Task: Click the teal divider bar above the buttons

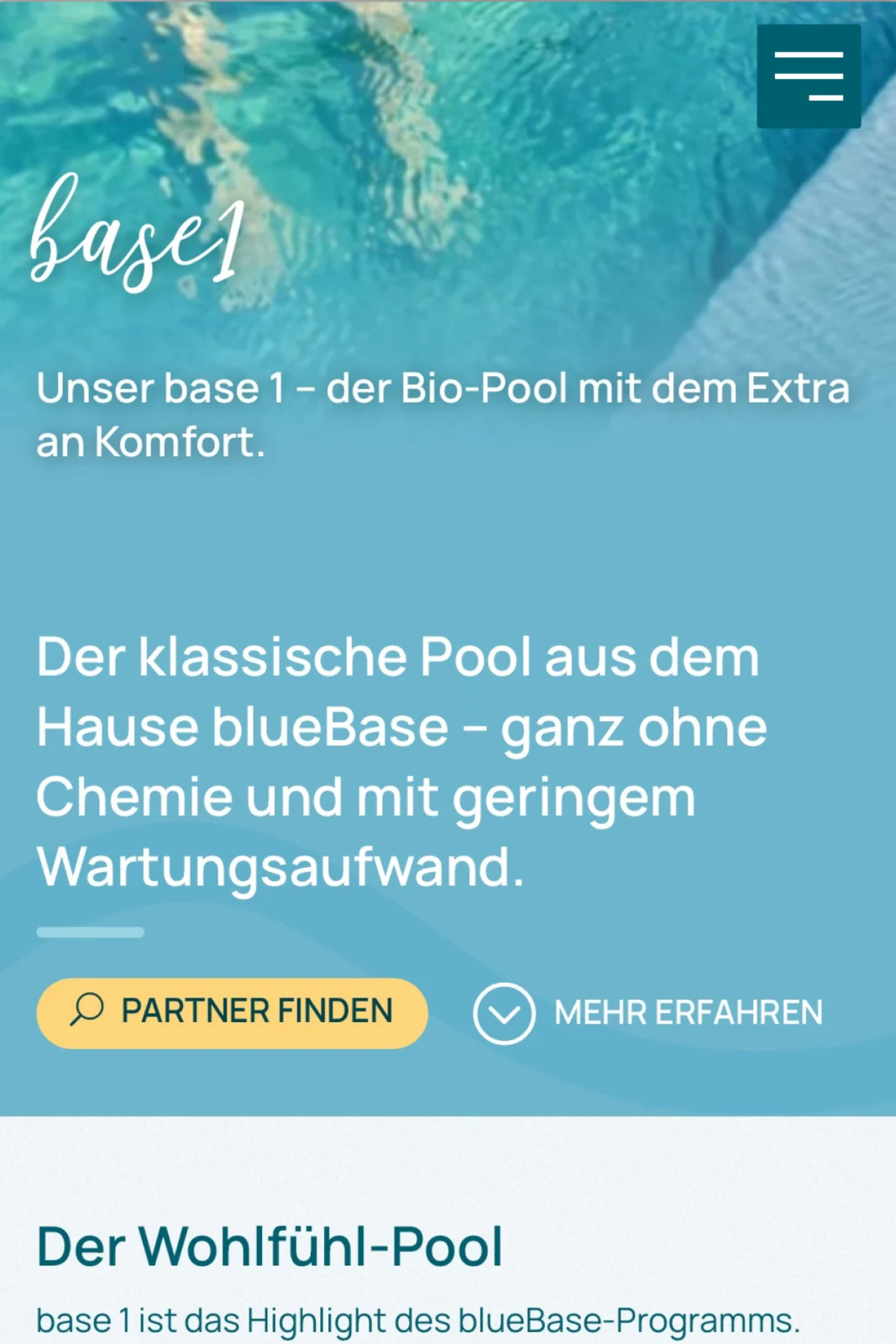Action: [x=91, y=931]
